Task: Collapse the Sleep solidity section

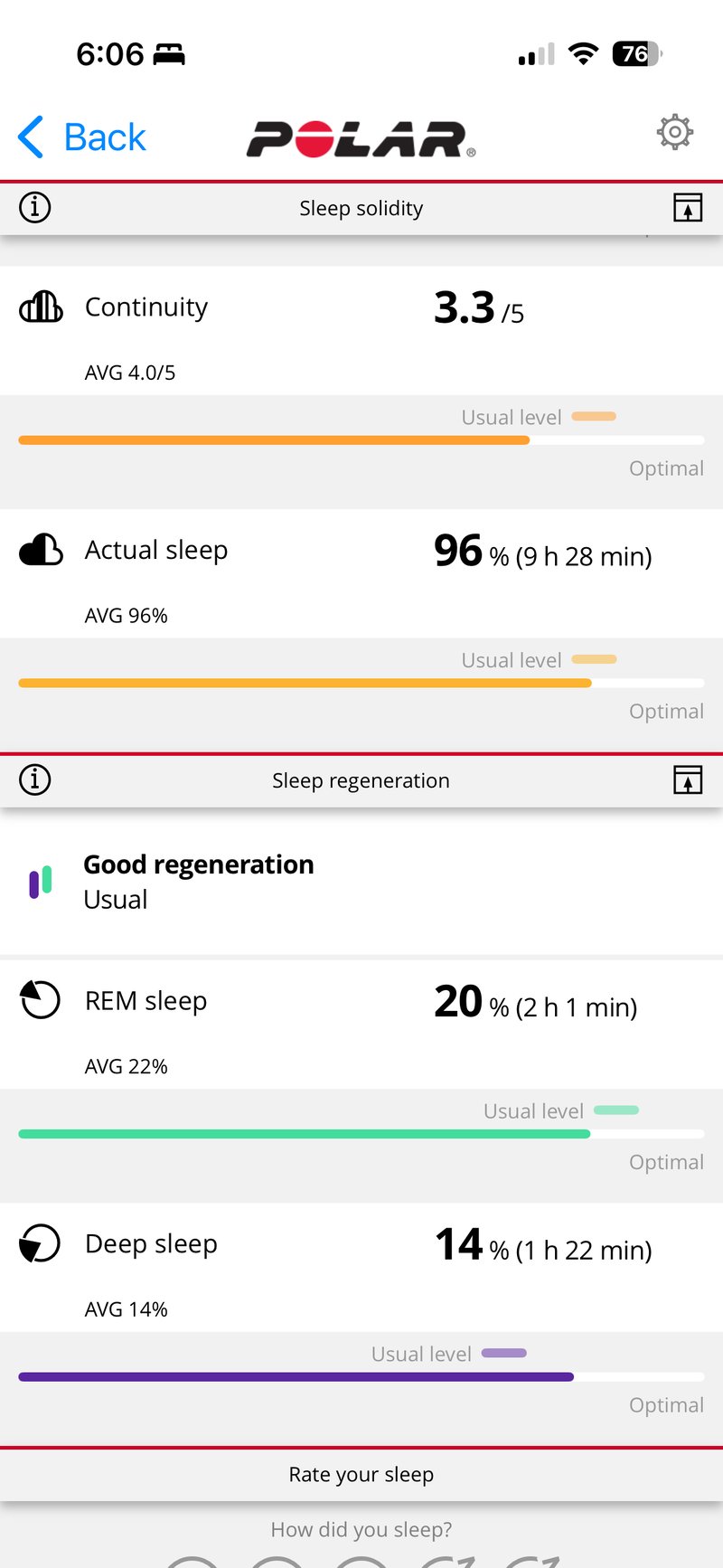Action: click(x=688, y=208)
